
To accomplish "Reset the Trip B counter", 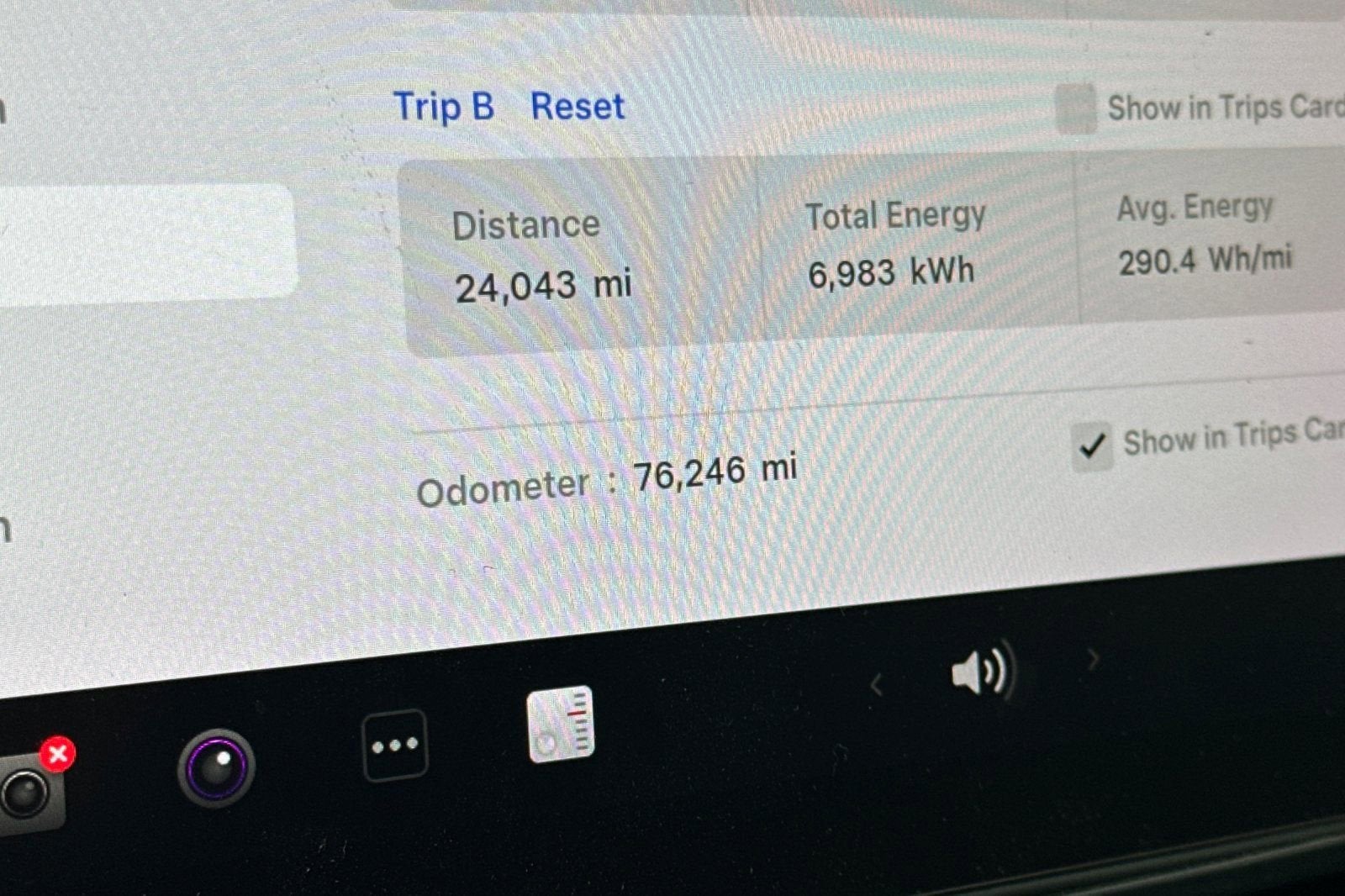I will [x=578, y=107].
